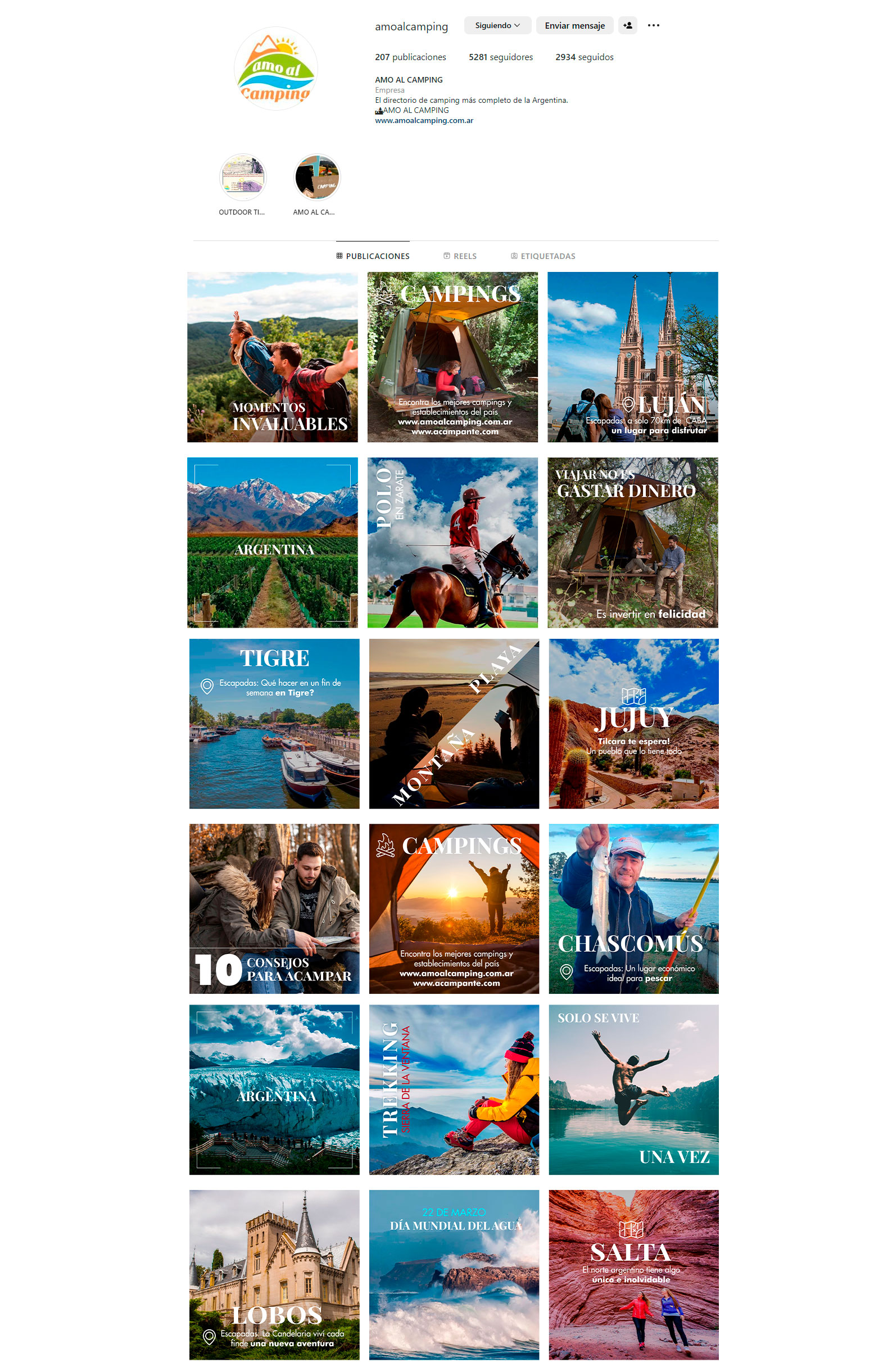Screen dimensions: 892x1372
Task: Switch to the Reels tab
Action: [460, 256]
